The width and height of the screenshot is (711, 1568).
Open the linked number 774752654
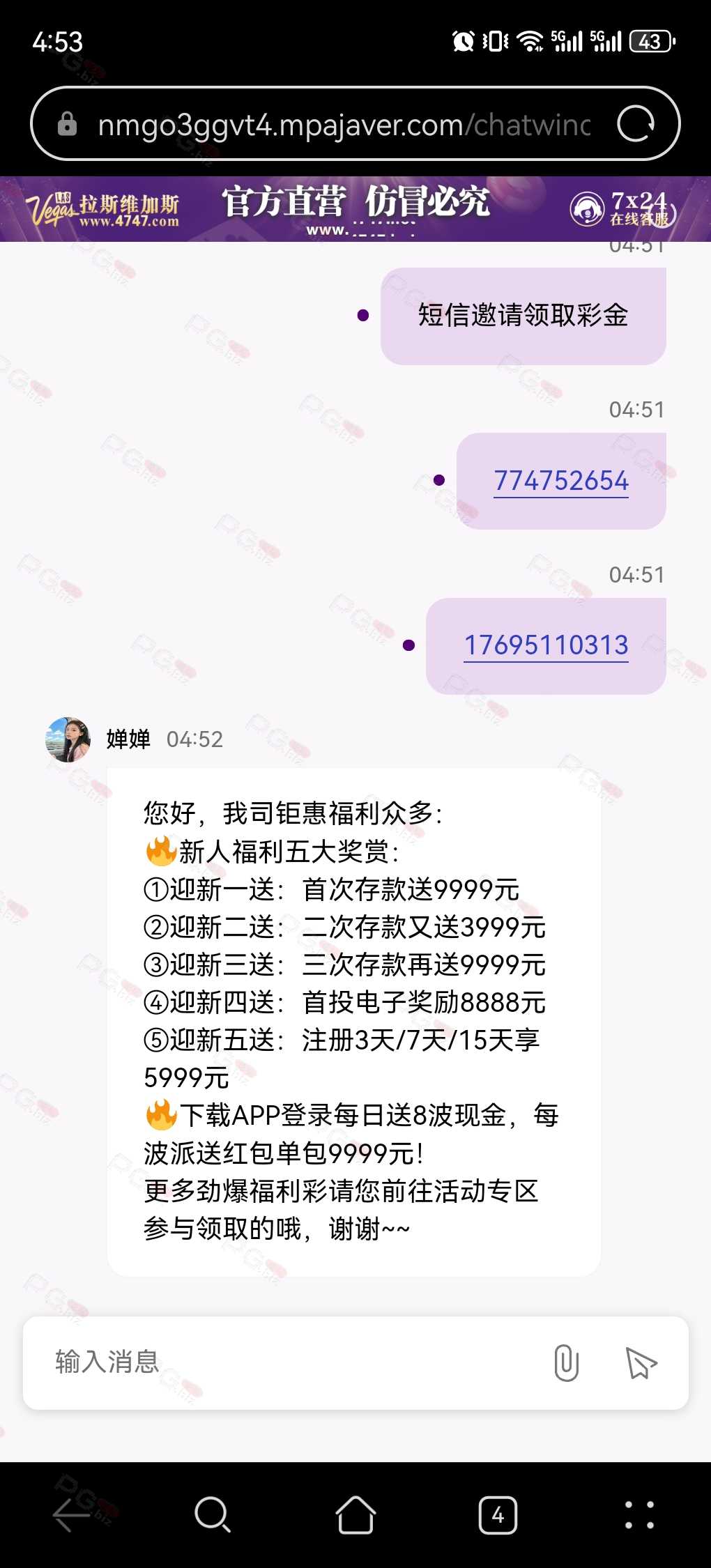561,480
